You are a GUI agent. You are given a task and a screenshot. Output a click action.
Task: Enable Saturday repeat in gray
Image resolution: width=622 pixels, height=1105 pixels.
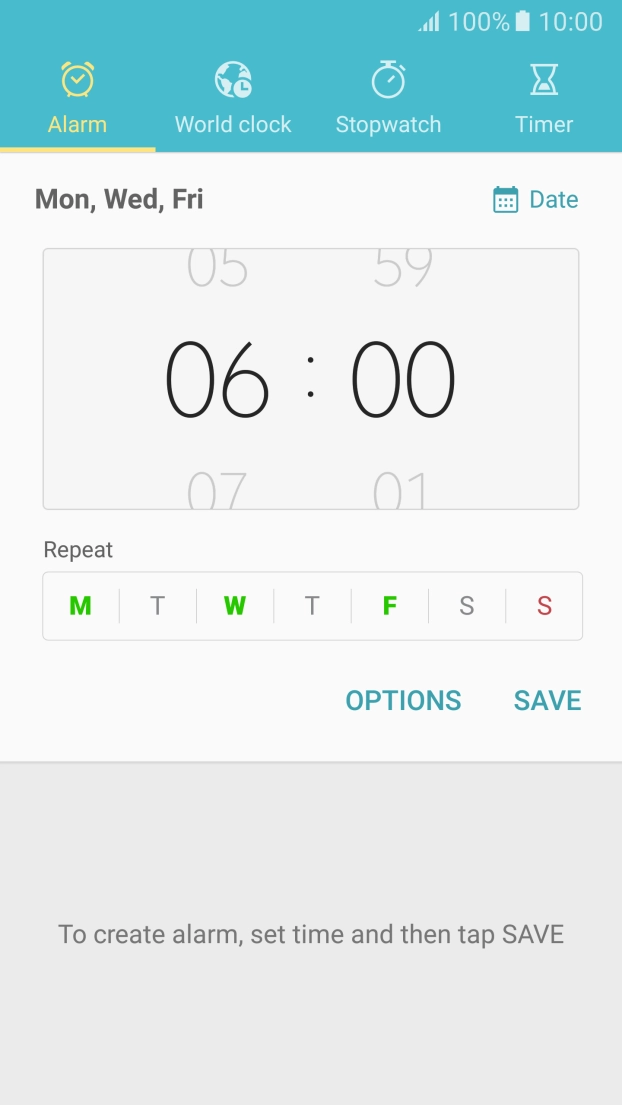pos(466,606)
